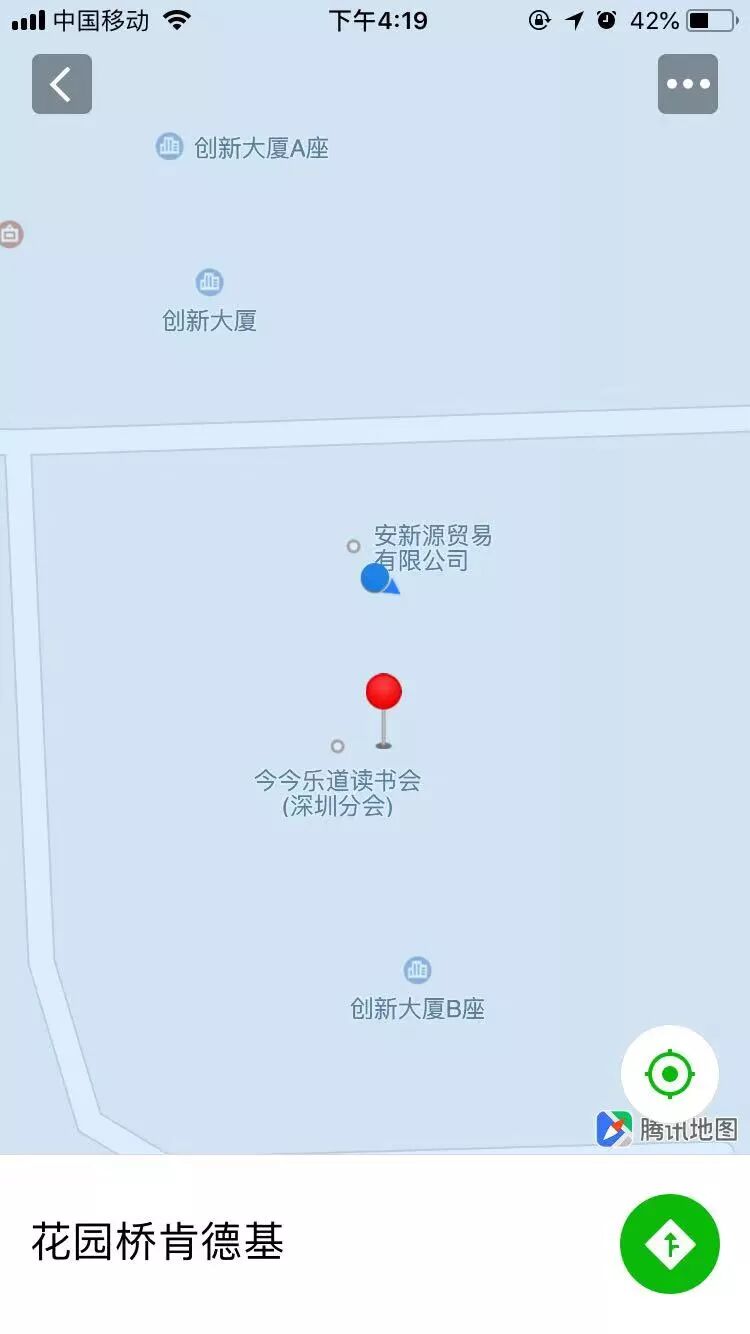This screenshot has width=750, height=1334.
Task: Tap the red location pin
Action: [x=384, y=694]
